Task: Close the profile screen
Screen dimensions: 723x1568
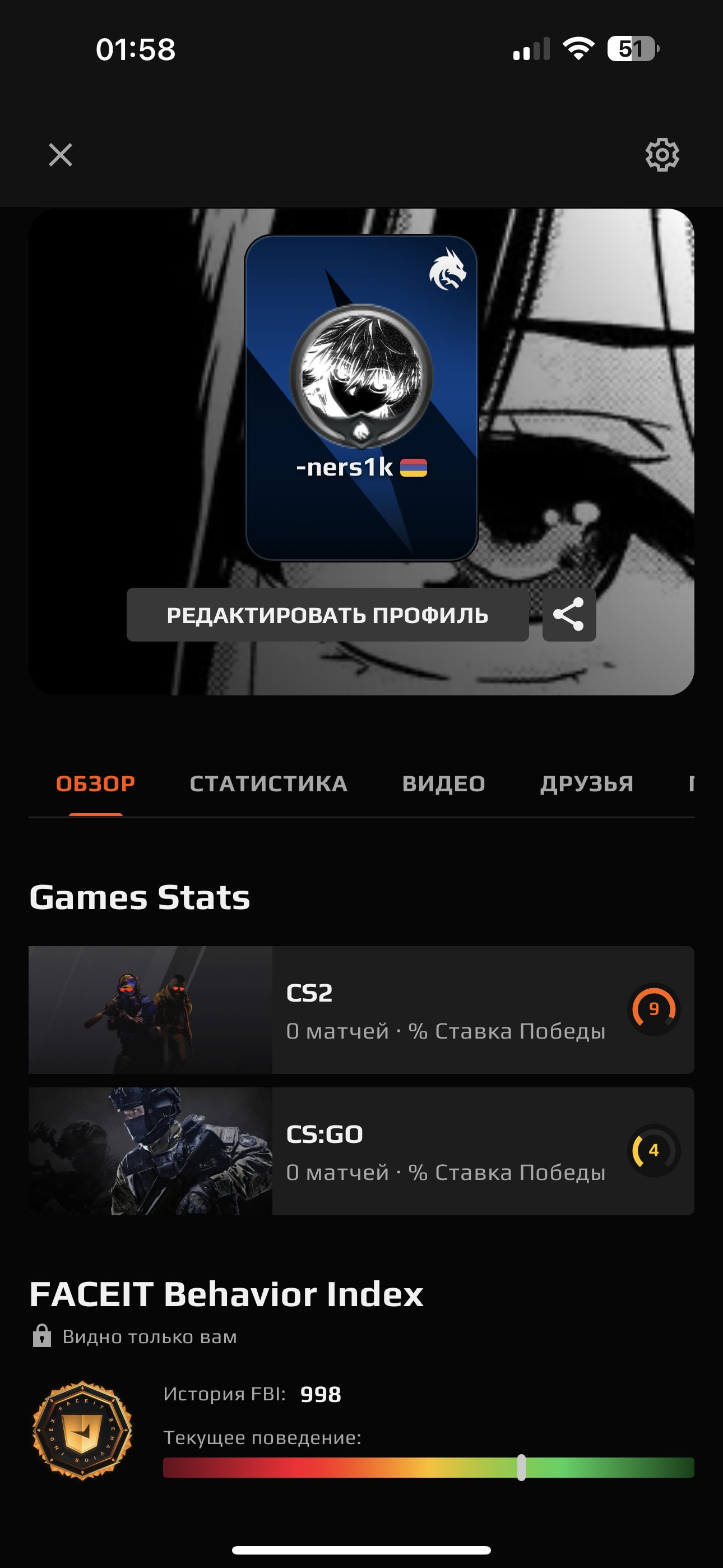Action: 61,155
